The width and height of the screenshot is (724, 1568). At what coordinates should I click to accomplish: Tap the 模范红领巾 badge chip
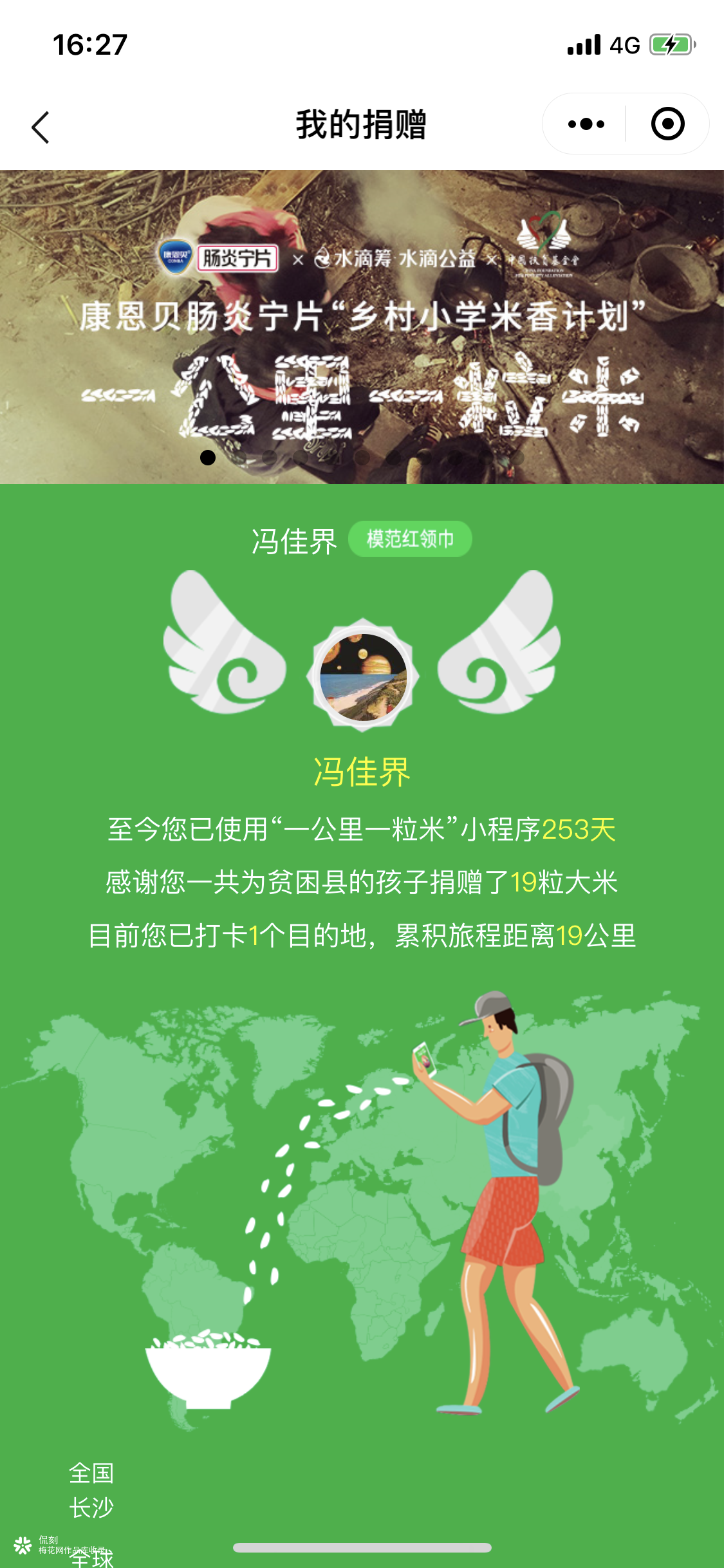click(x=410, y=539)
